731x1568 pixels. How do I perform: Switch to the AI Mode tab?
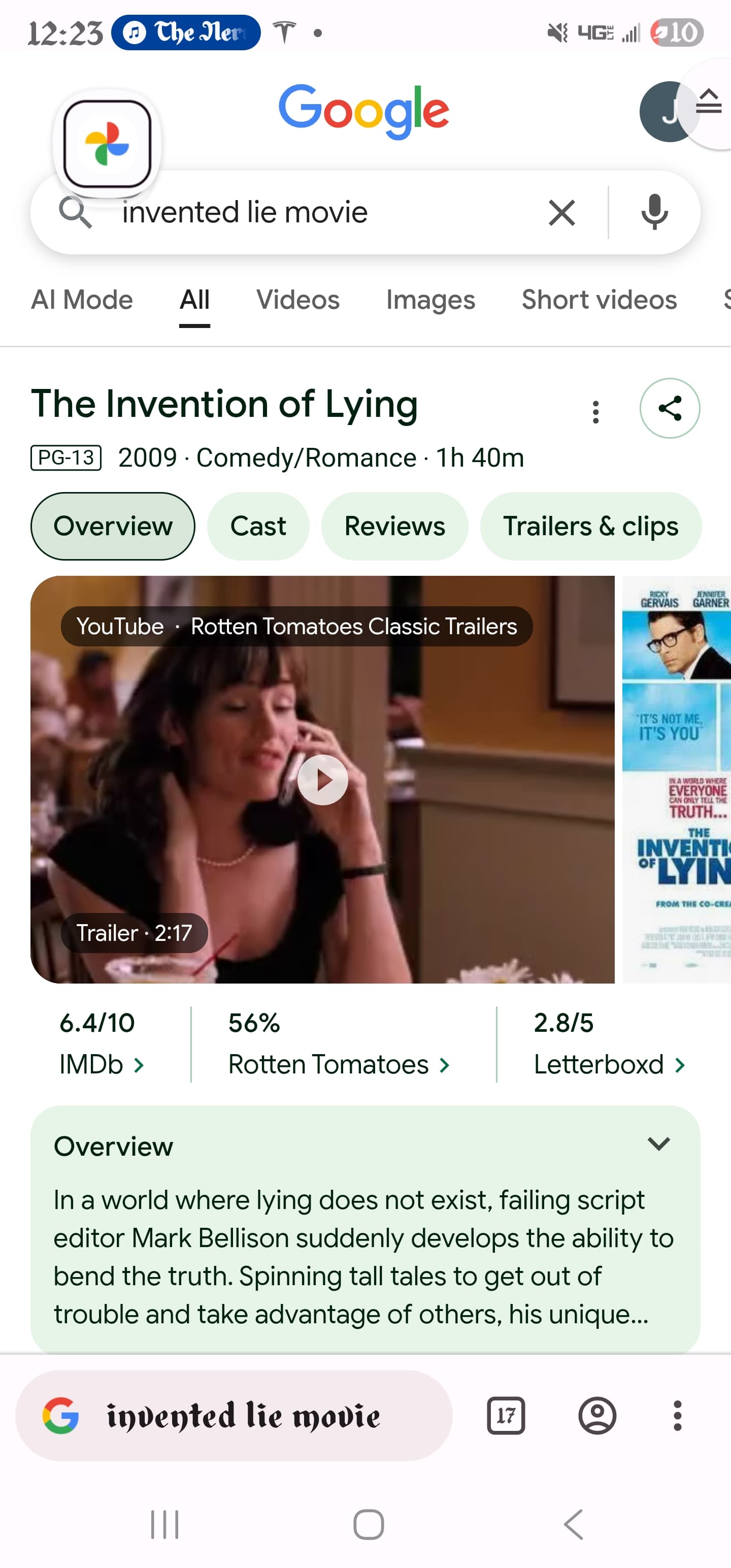pos(82,300)
